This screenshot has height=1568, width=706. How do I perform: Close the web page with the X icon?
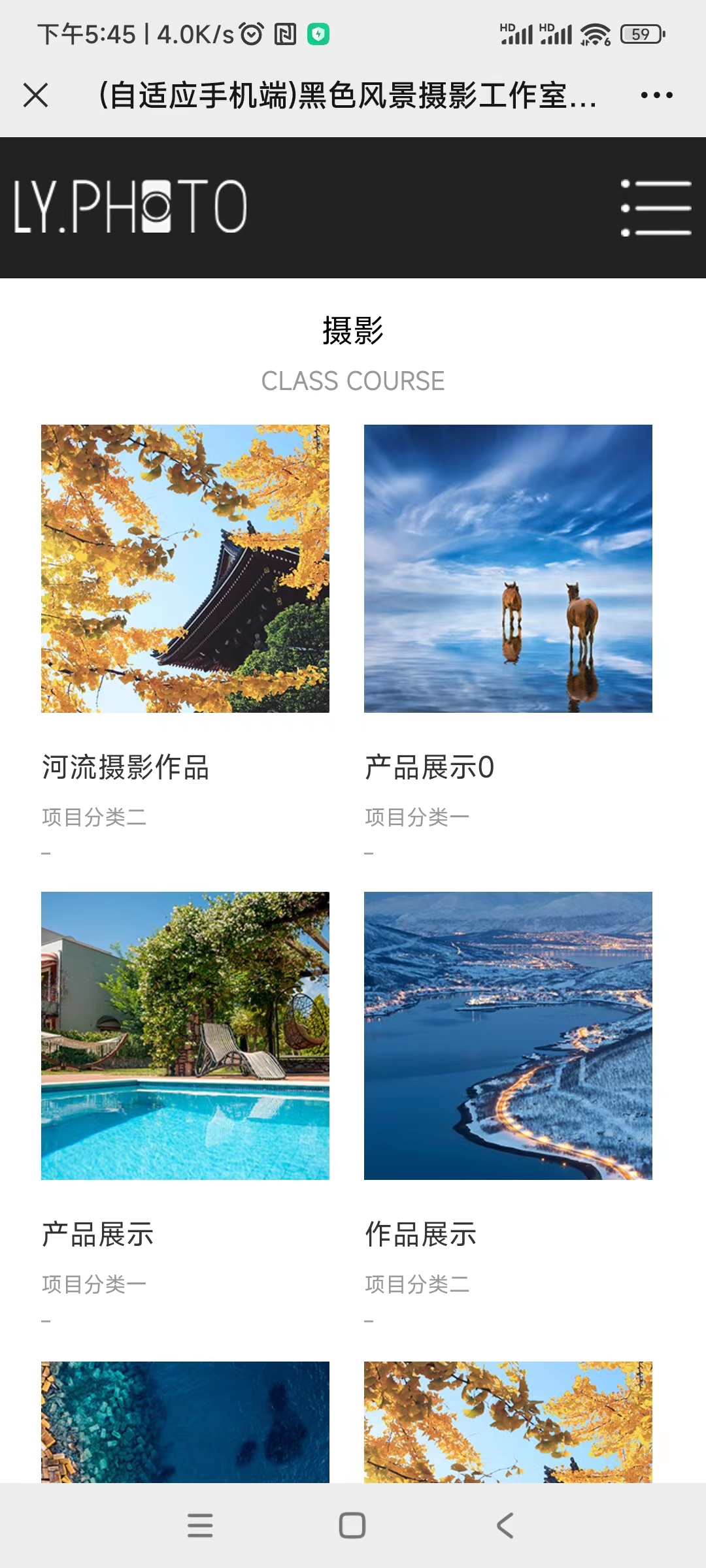click(x=35, y=95)
